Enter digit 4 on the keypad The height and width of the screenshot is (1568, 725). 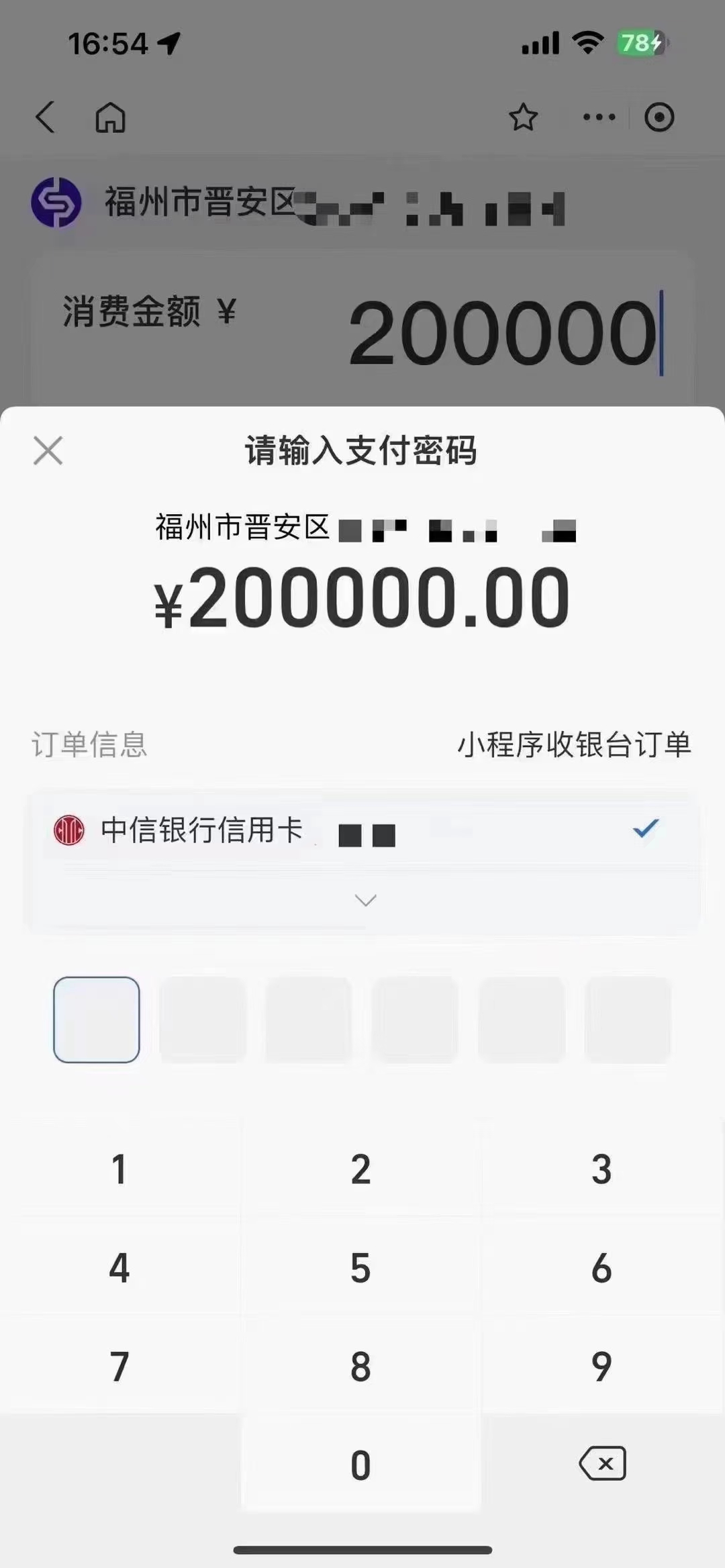119,1268
